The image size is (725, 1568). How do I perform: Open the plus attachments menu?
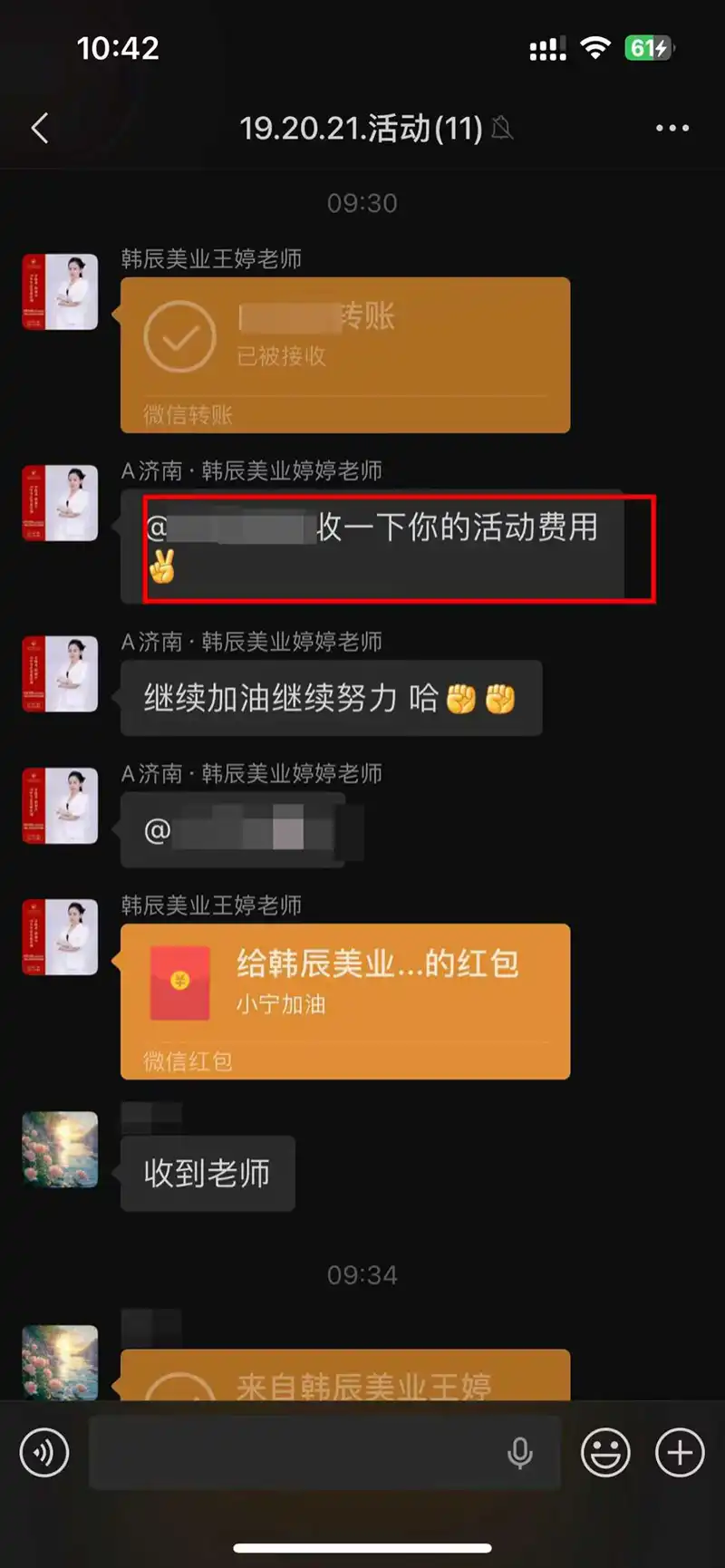point(680,1453)
